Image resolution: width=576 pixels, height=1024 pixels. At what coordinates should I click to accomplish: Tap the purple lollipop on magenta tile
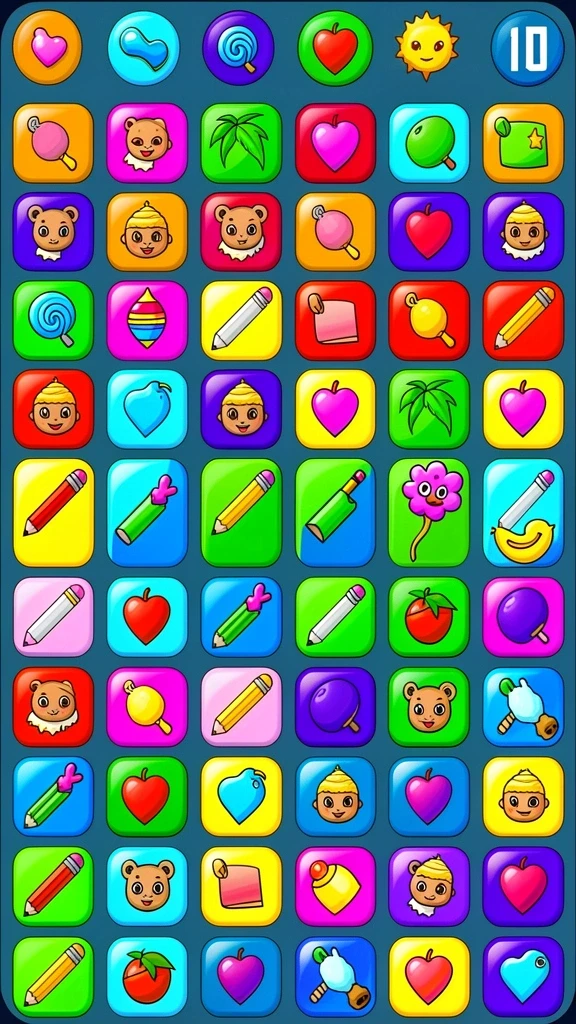point(523,616)
